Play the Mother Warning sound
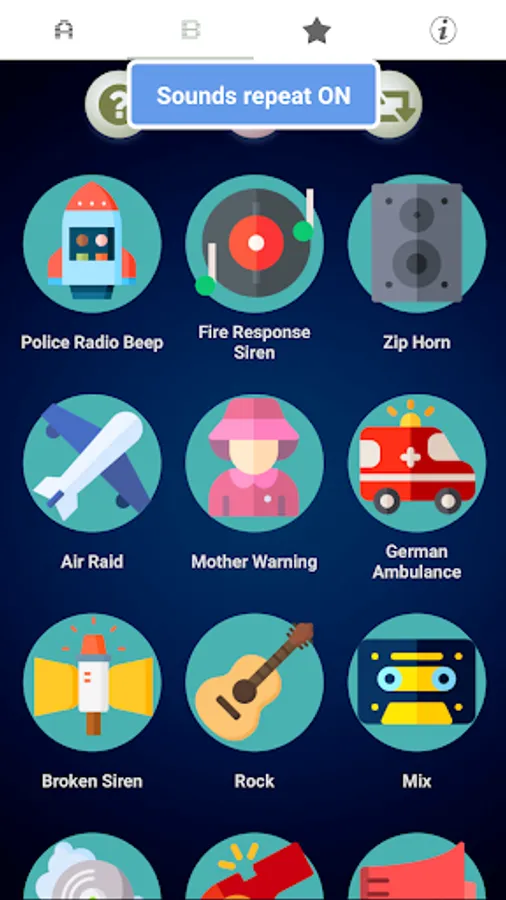The width and height of the screenshot is (506, 900). click(x=254, y=463)
